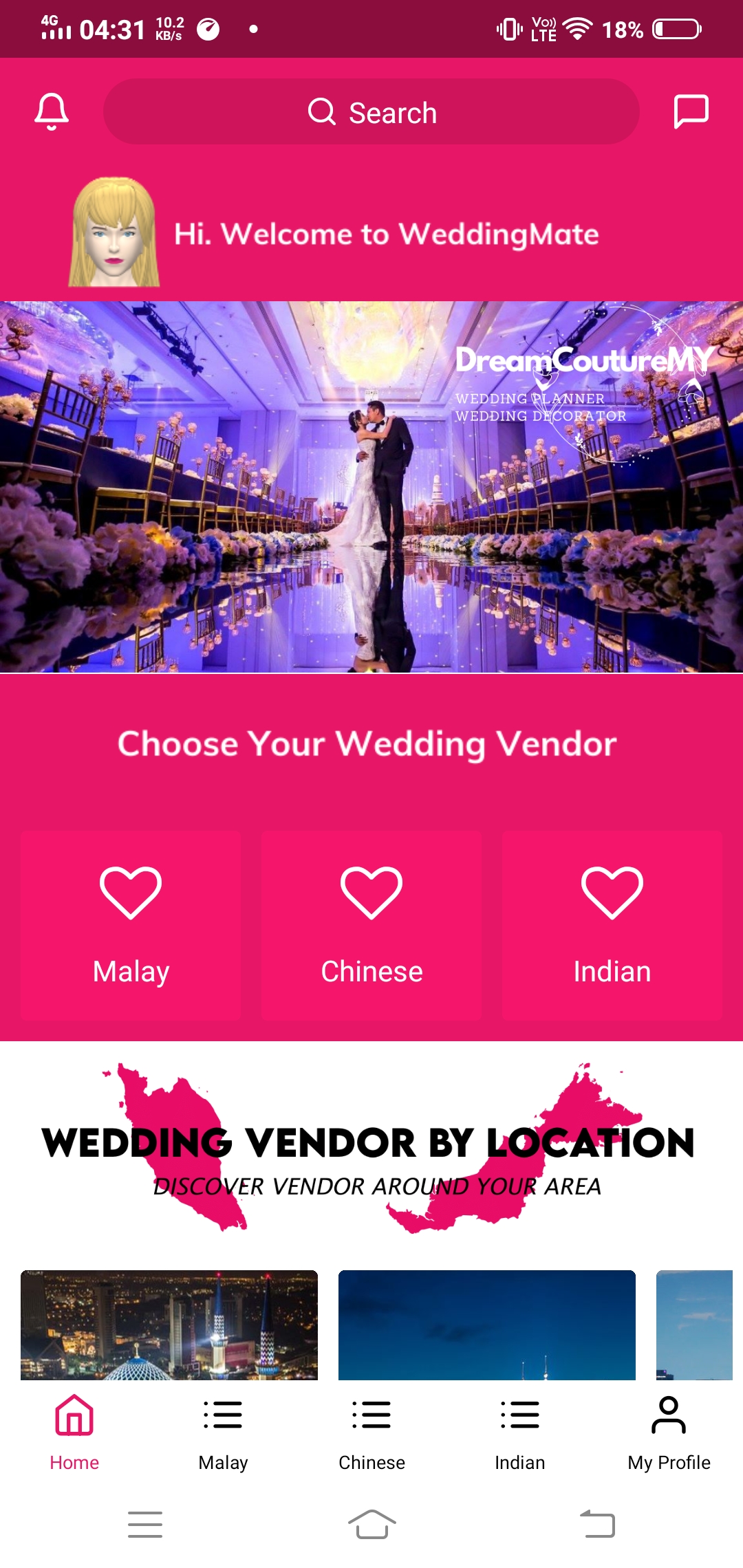743x1568 pixels.
Task: Tap the system home button
Action: click(x=371, y=1524)
